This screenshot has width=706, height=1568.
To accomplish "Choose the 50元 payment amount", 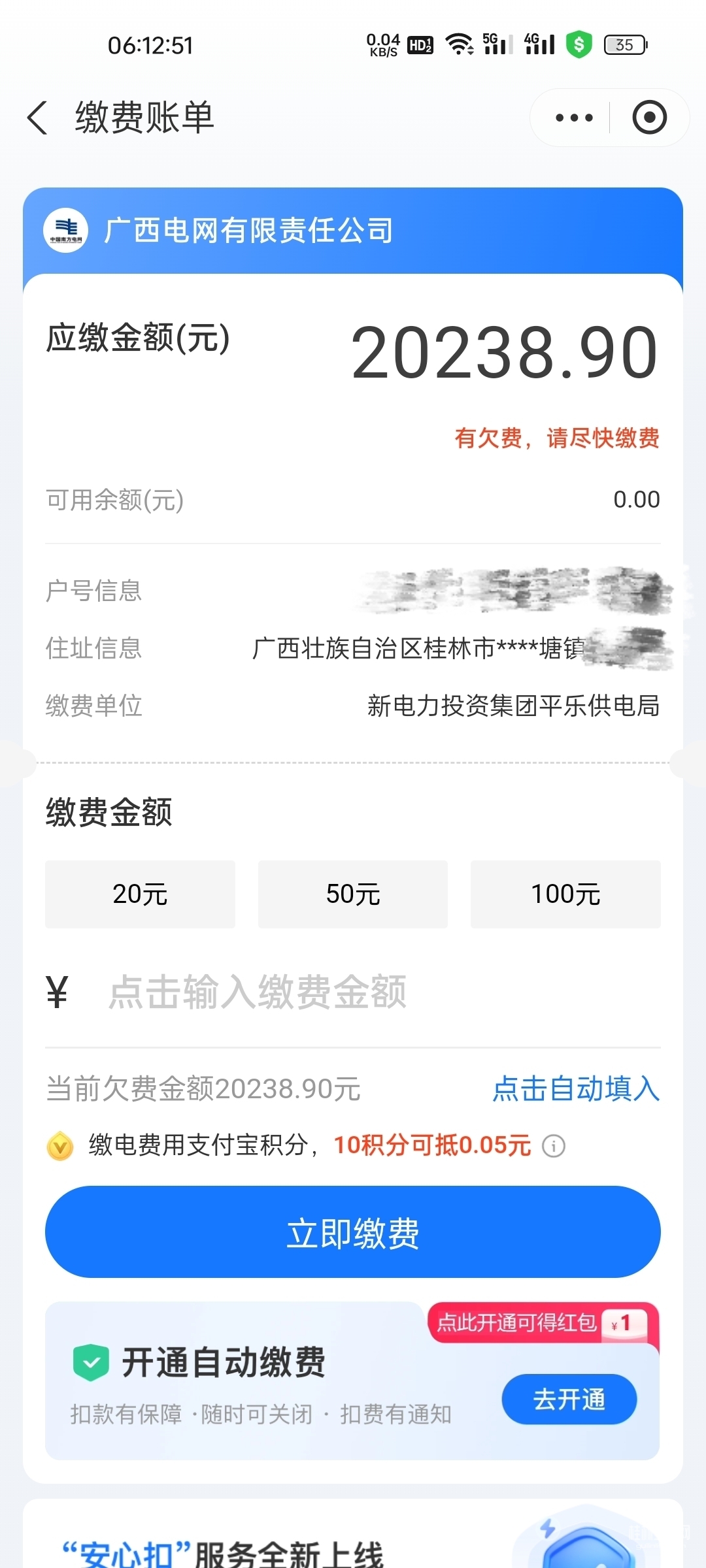I will coord(353,894).
